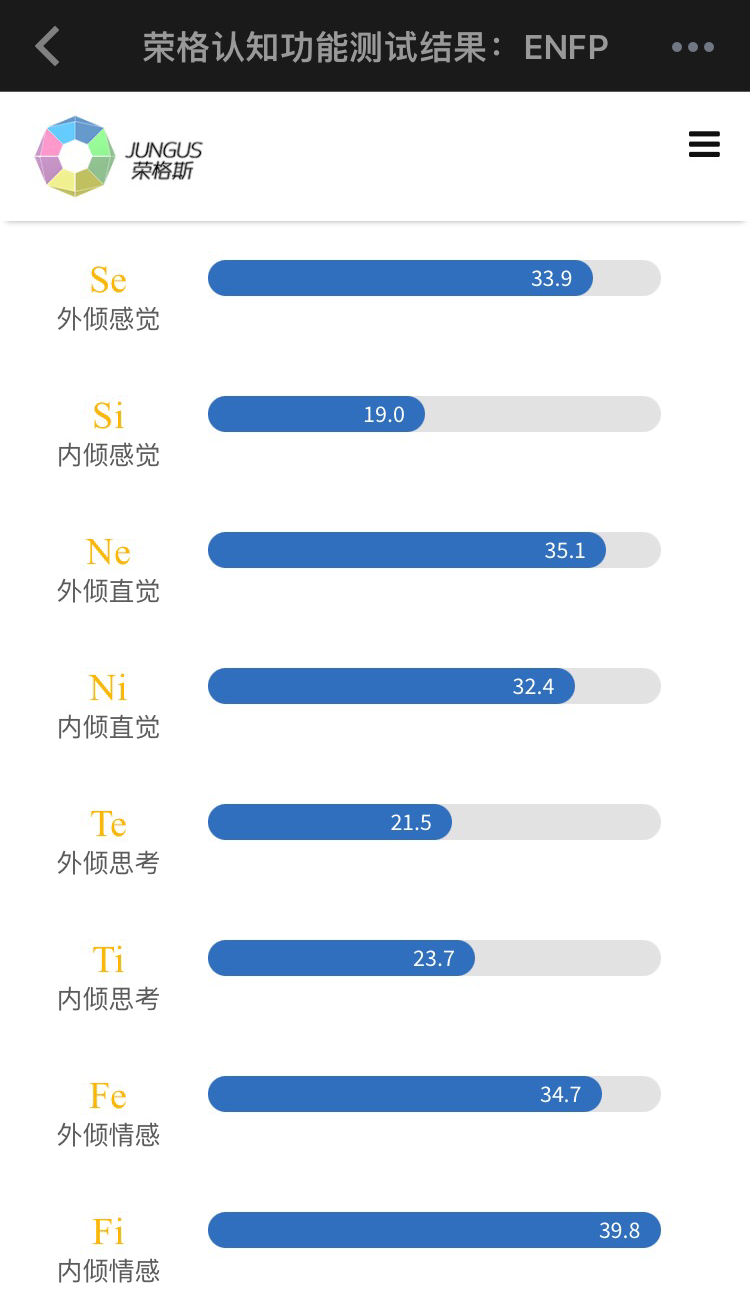The width and height of the screenshot is (750, 1297).
Task: Tap the Te bar showing 21.5
Action: (330, 822)
